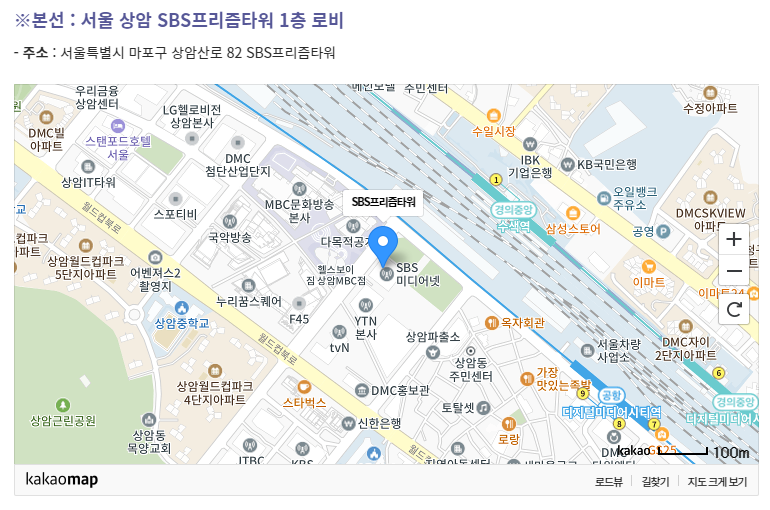Reset the map view

(x=734, y=308)
